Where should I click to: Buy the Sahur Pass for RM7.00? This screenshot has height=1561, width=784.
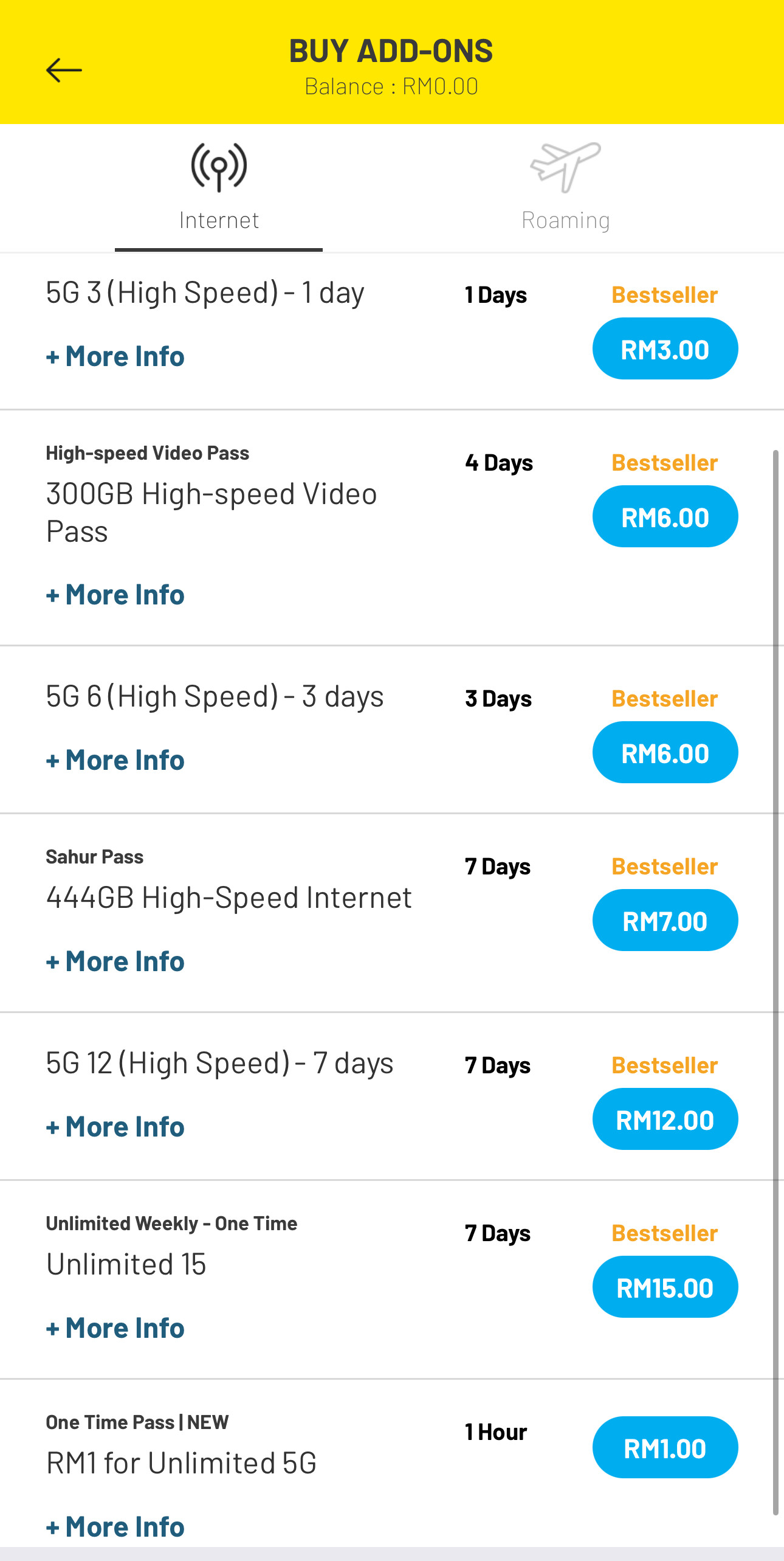point(665,921)
